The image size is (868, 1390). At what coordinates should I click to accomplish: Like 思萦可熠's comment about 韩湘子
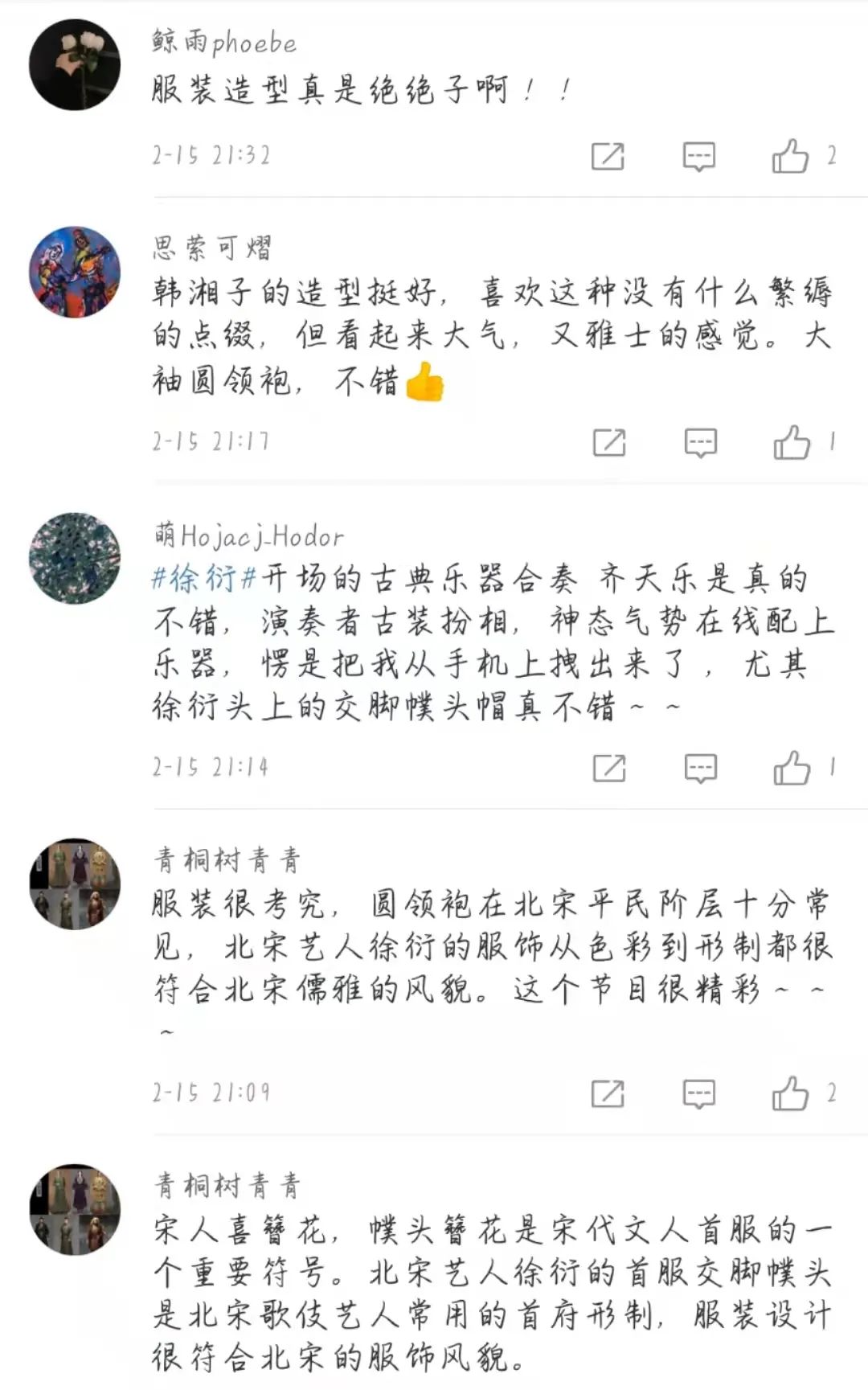(792, 442)
